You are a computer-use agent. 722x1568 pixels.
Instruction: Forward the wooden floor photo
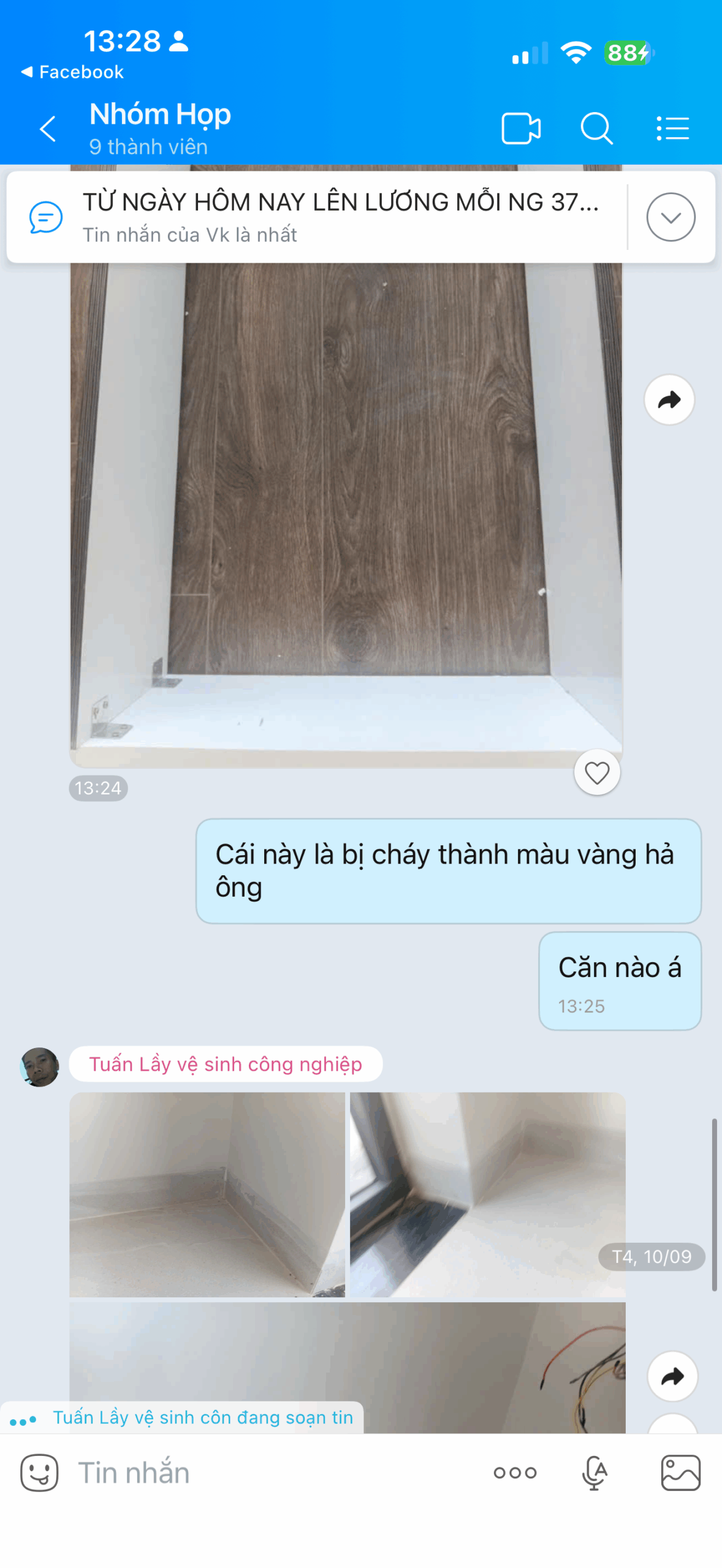[669, 400]
